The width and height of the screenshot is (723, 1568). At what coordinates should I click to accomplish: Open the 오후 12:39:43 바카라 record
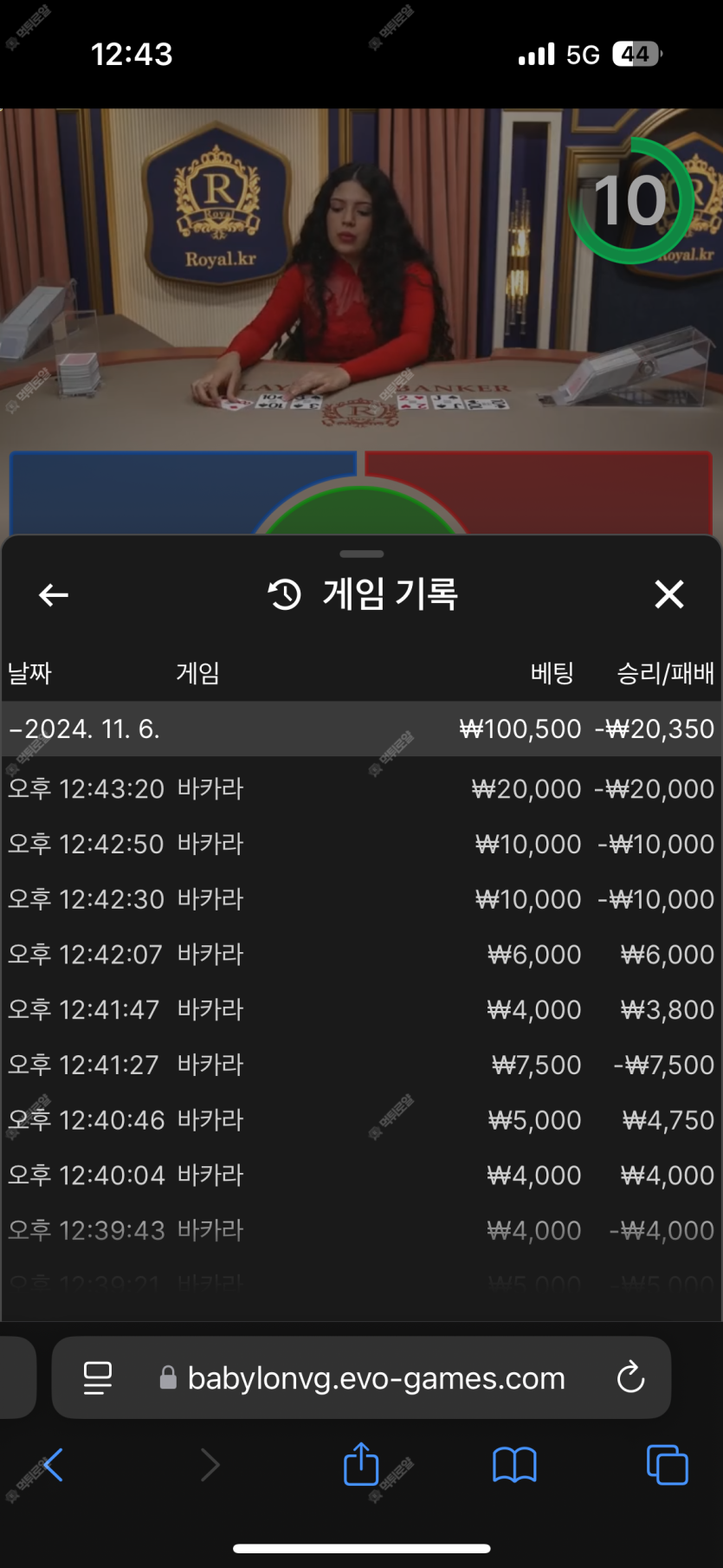click(x=361, y=1230)
